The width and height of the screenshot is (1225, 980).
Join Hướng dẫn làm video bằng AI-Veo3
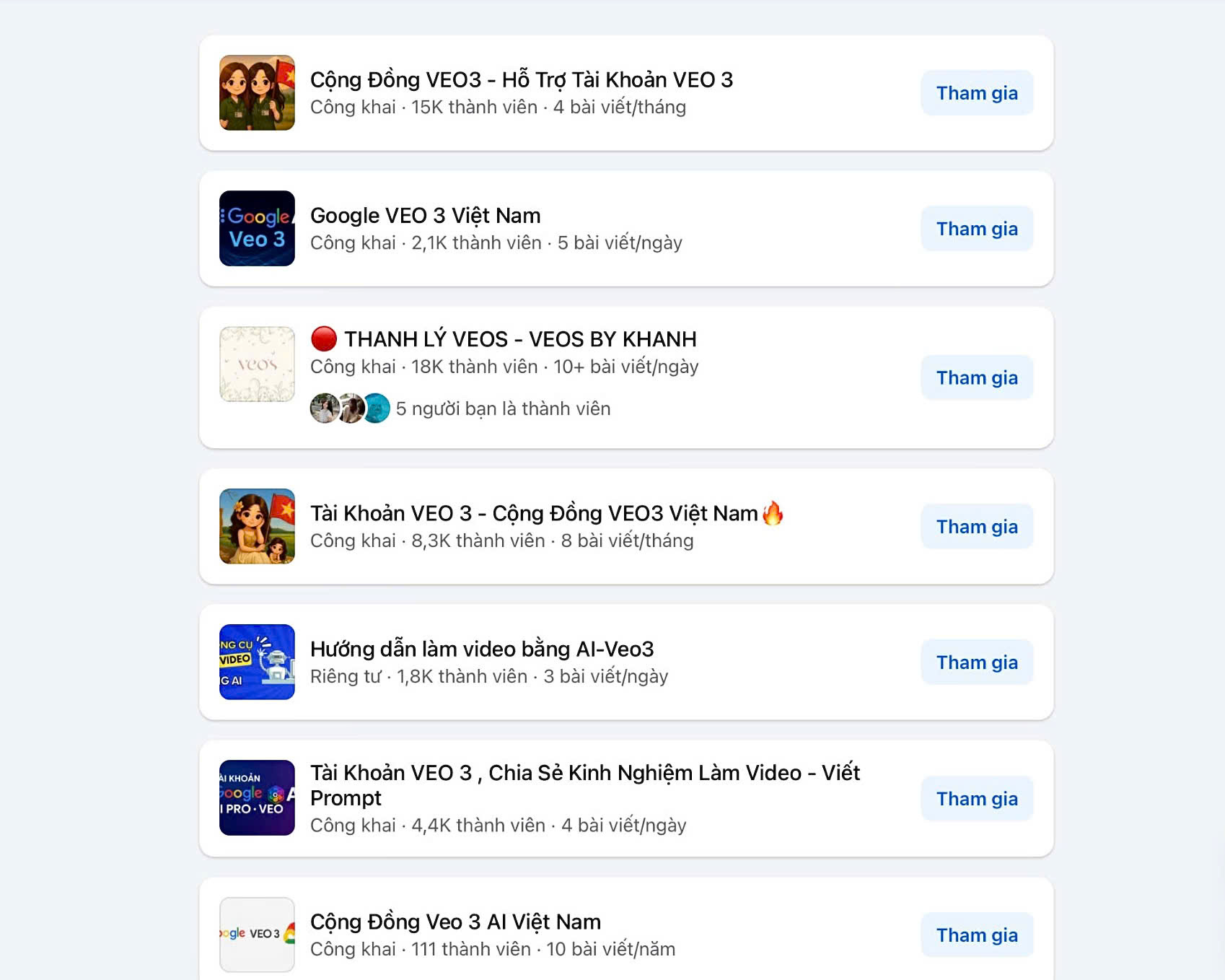click(976, 662)
